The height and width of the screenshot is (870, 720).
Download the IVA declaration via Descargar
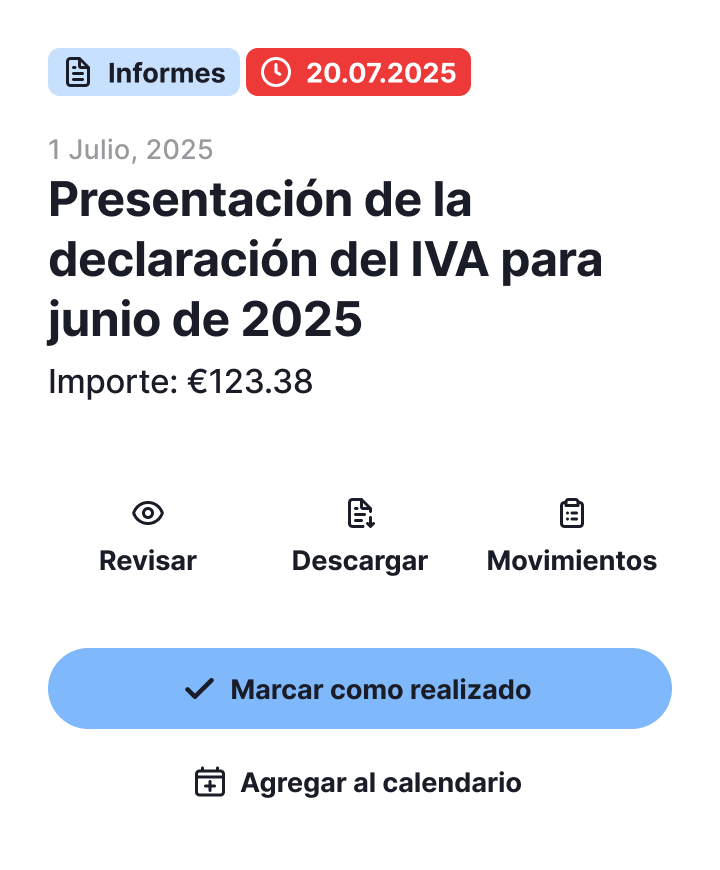360,538
